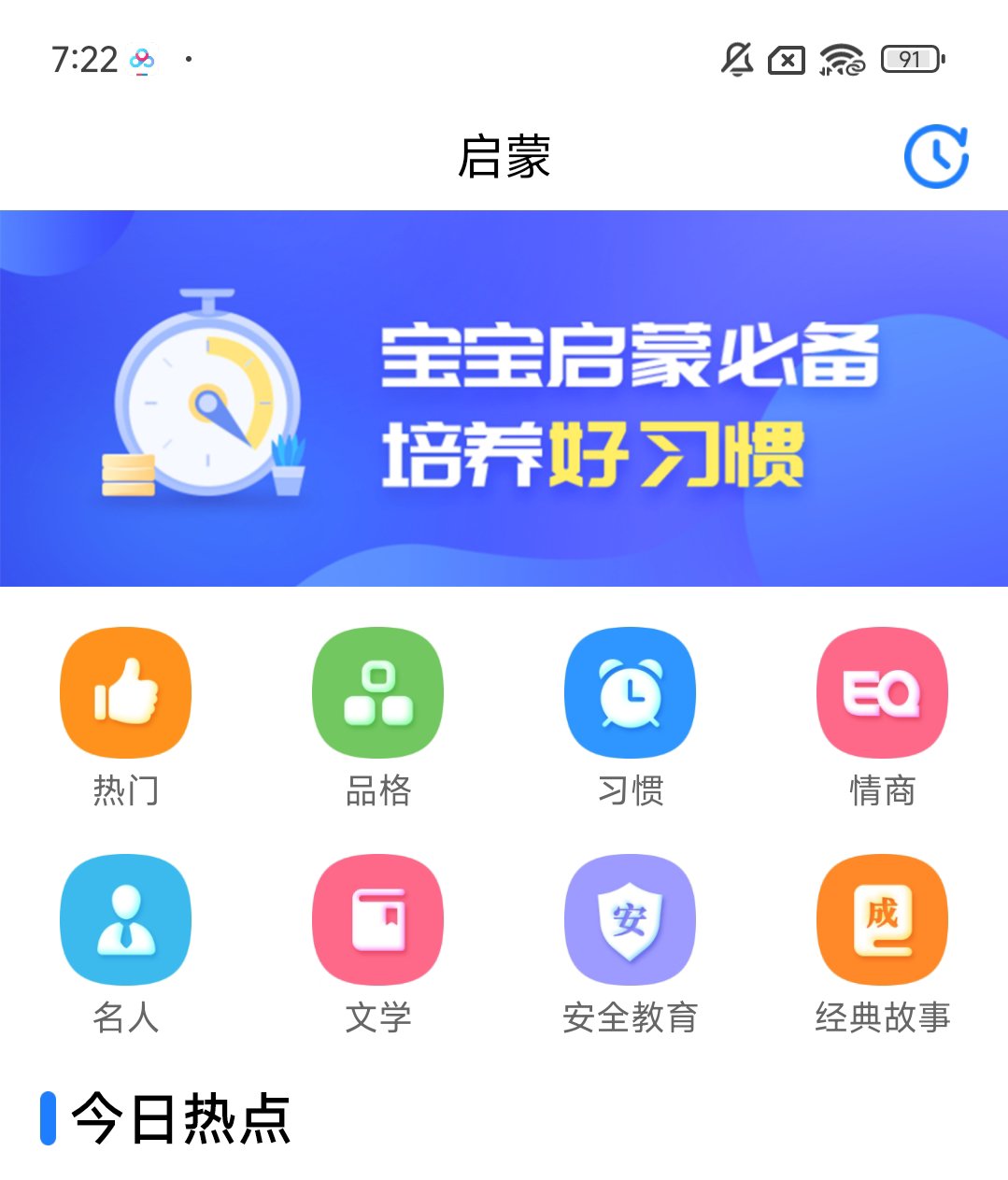Open the history clock icon
Screen dimensions: 1008x1180
[936, 156]
